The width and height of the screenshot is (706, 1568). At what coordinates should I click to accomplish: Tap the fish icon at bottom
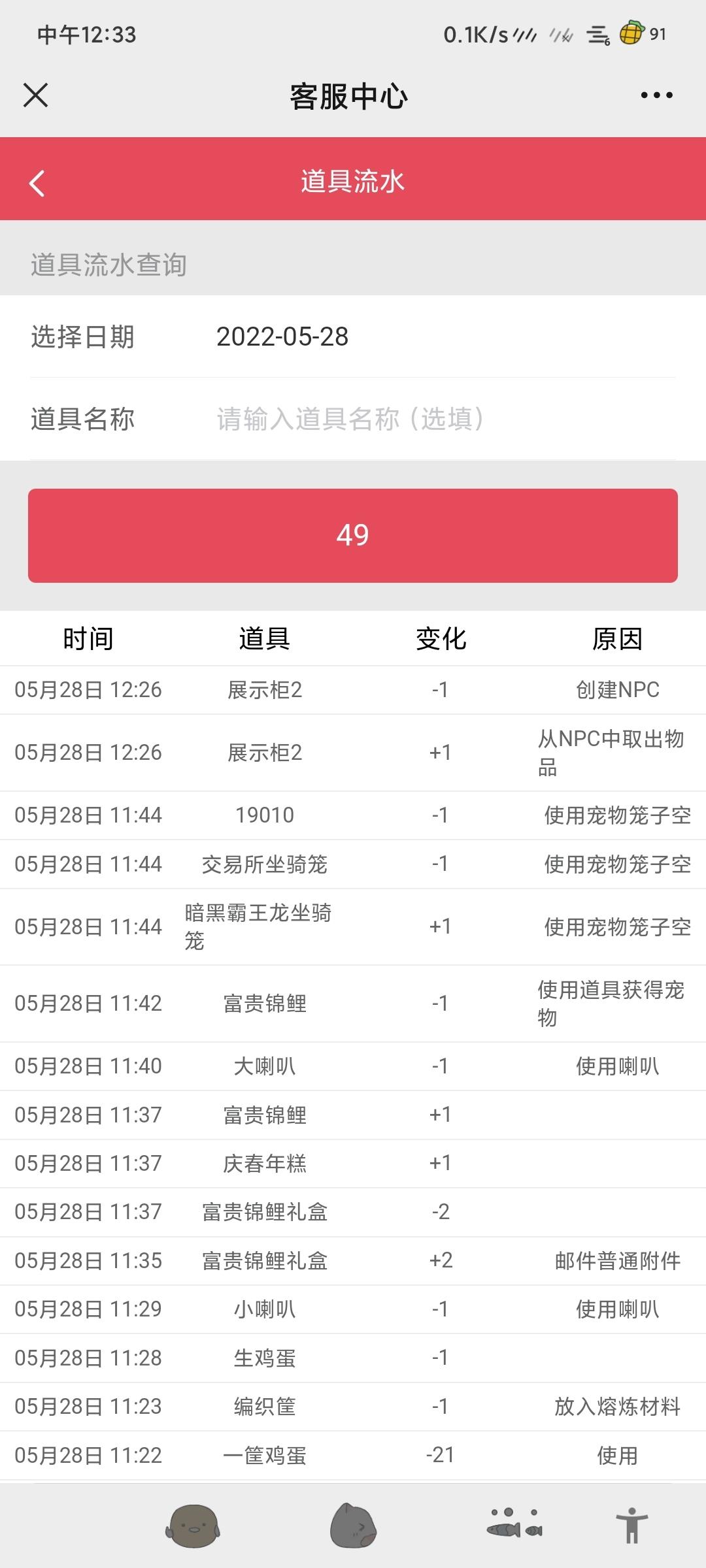514,1523
